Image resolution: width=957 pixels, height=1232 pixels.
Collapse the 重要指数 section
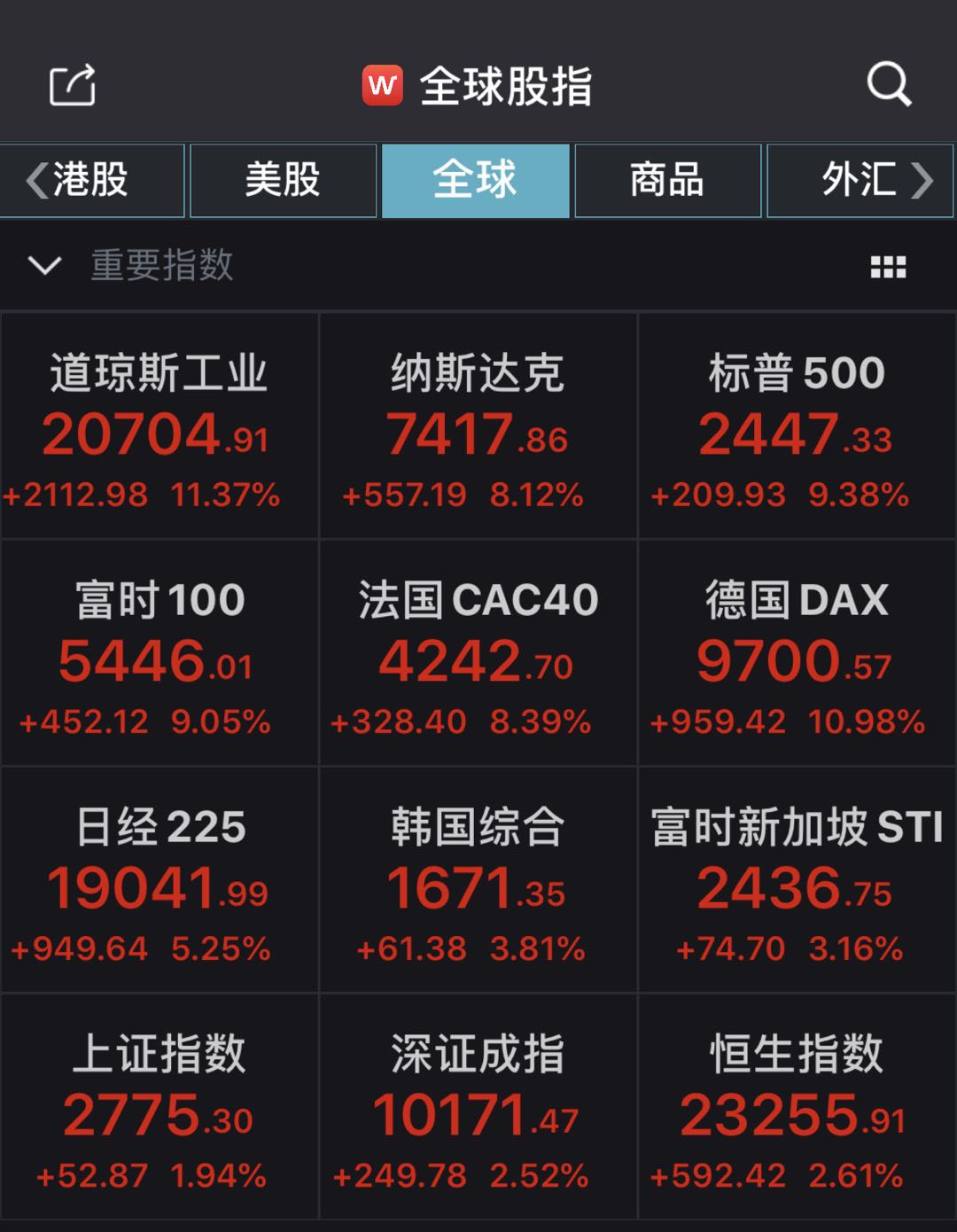[44, 265]
